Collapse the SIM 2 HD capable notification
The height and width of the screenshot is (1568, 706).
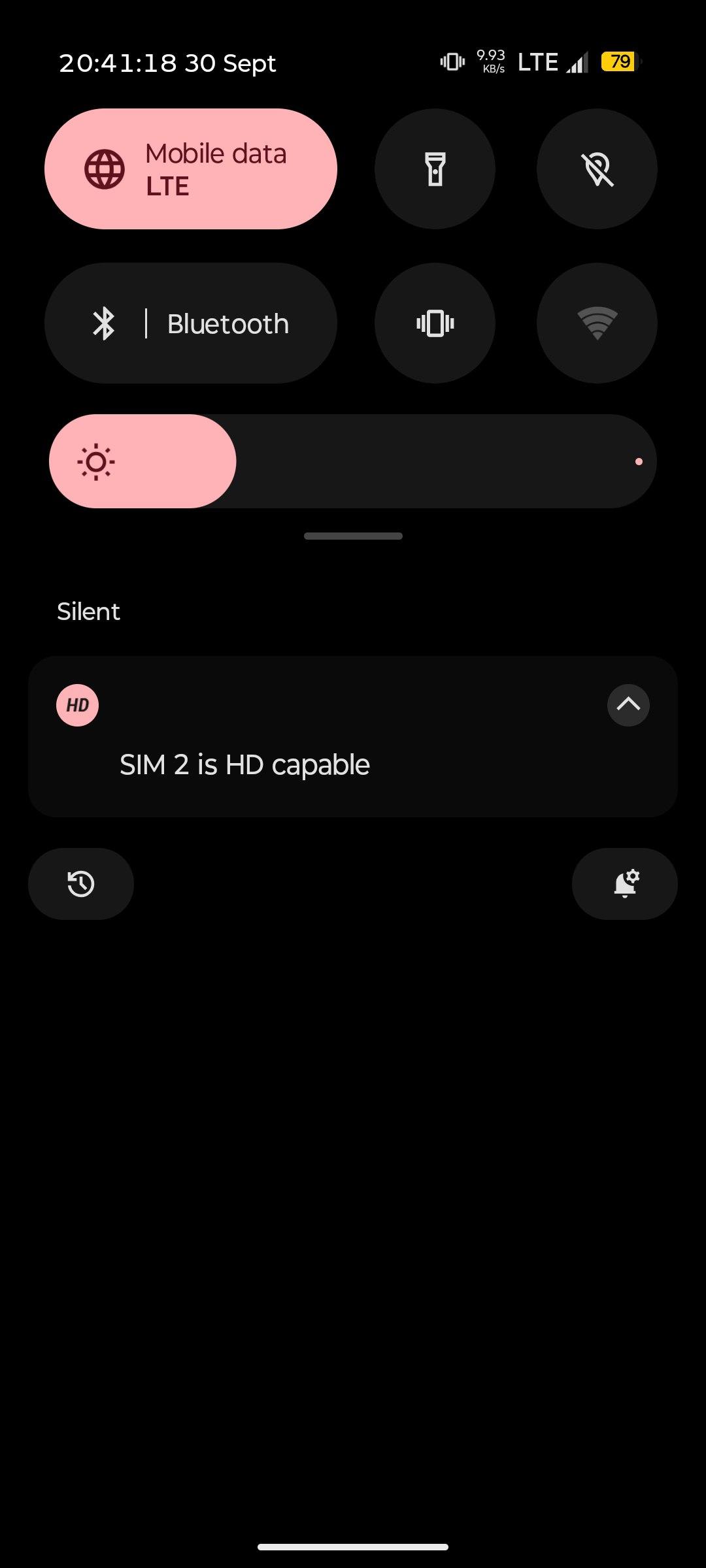click(628, 705)
